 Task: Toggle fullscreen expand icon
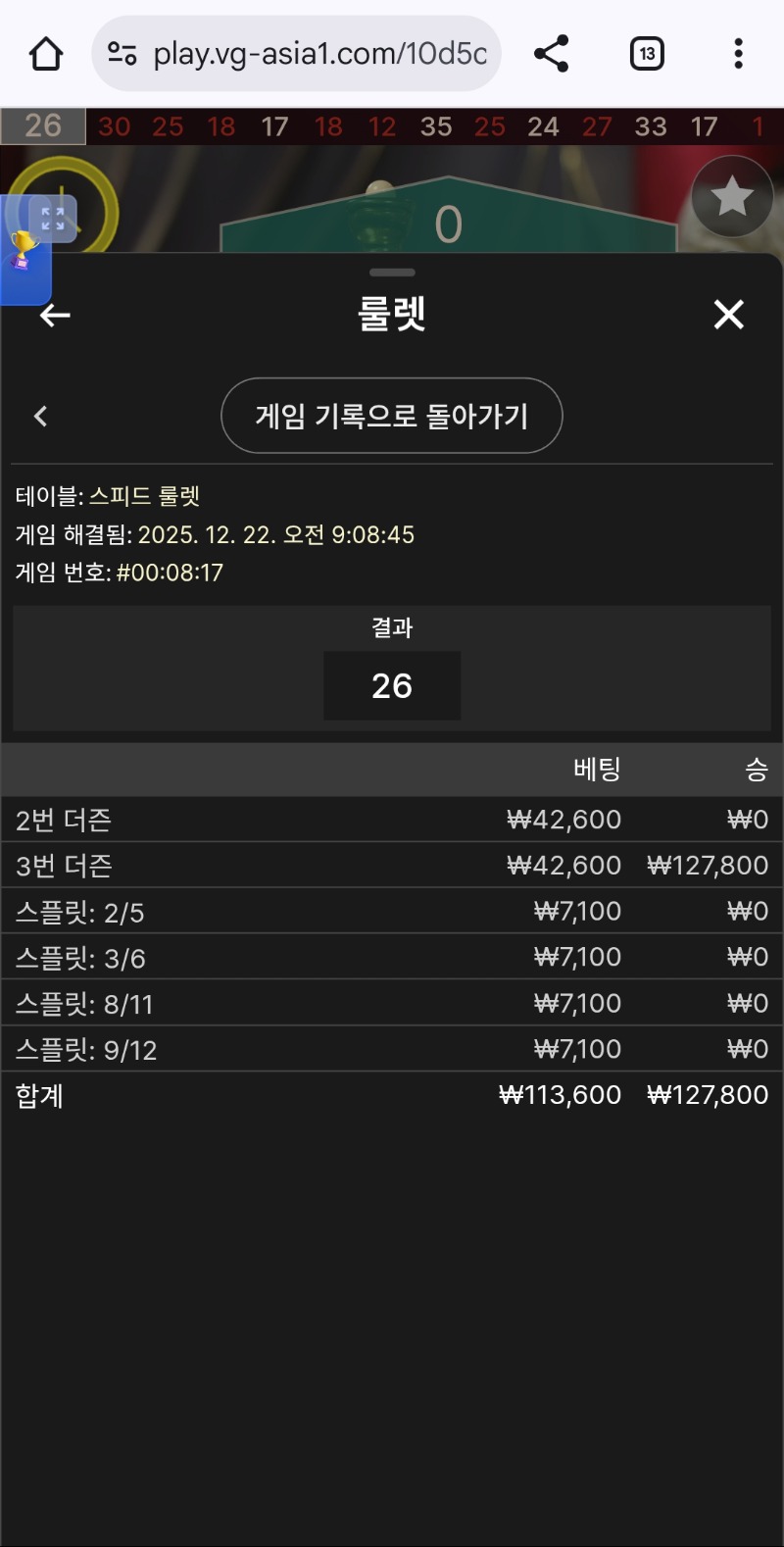tap(53, 218)
